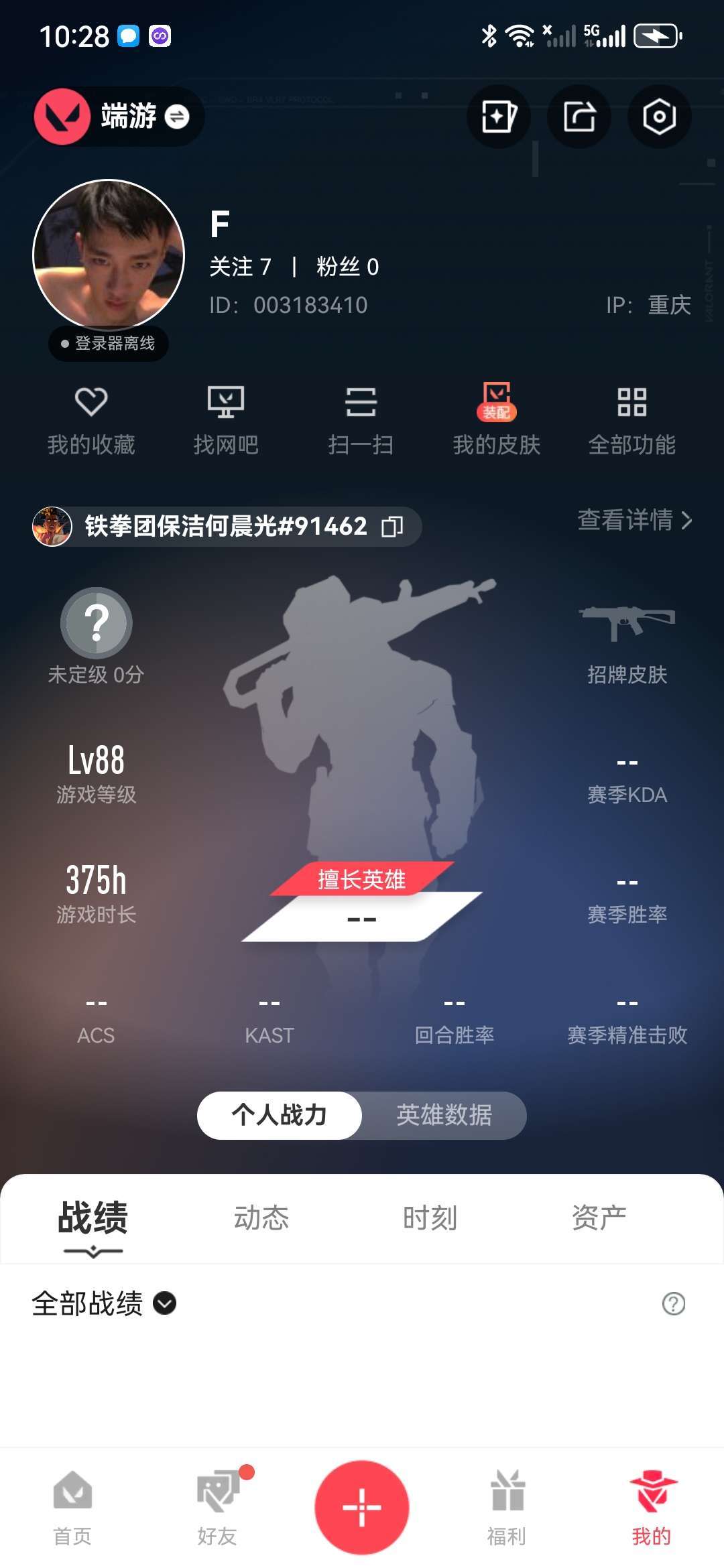Viewport: 724px width, 1568px height.
Task: Open the 扫一扫 scan icon
Action: [362, 415]
